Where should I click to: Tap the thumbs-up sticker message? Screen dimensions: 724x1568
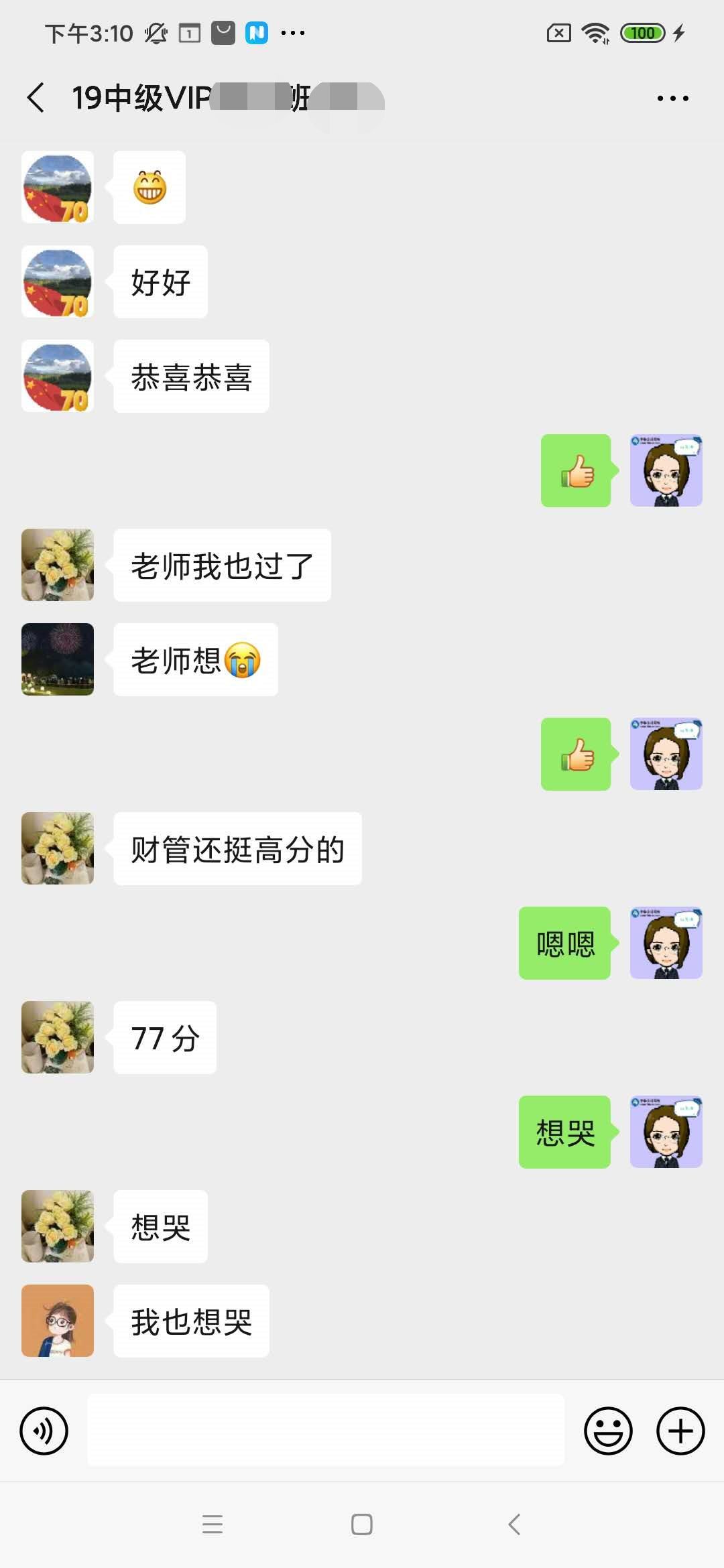click(x=575, y=471)
